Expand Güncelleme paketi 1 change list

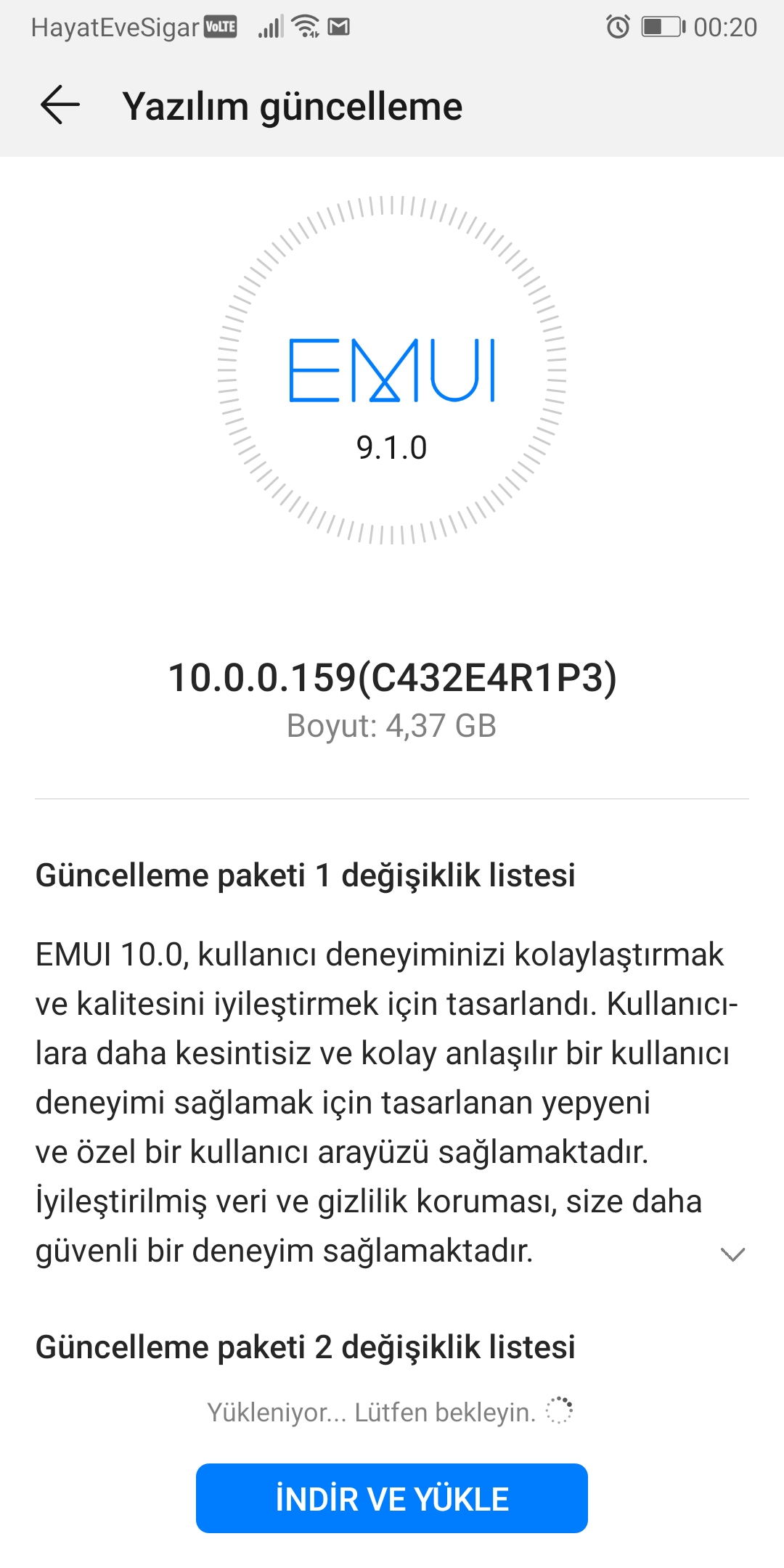732,1254
